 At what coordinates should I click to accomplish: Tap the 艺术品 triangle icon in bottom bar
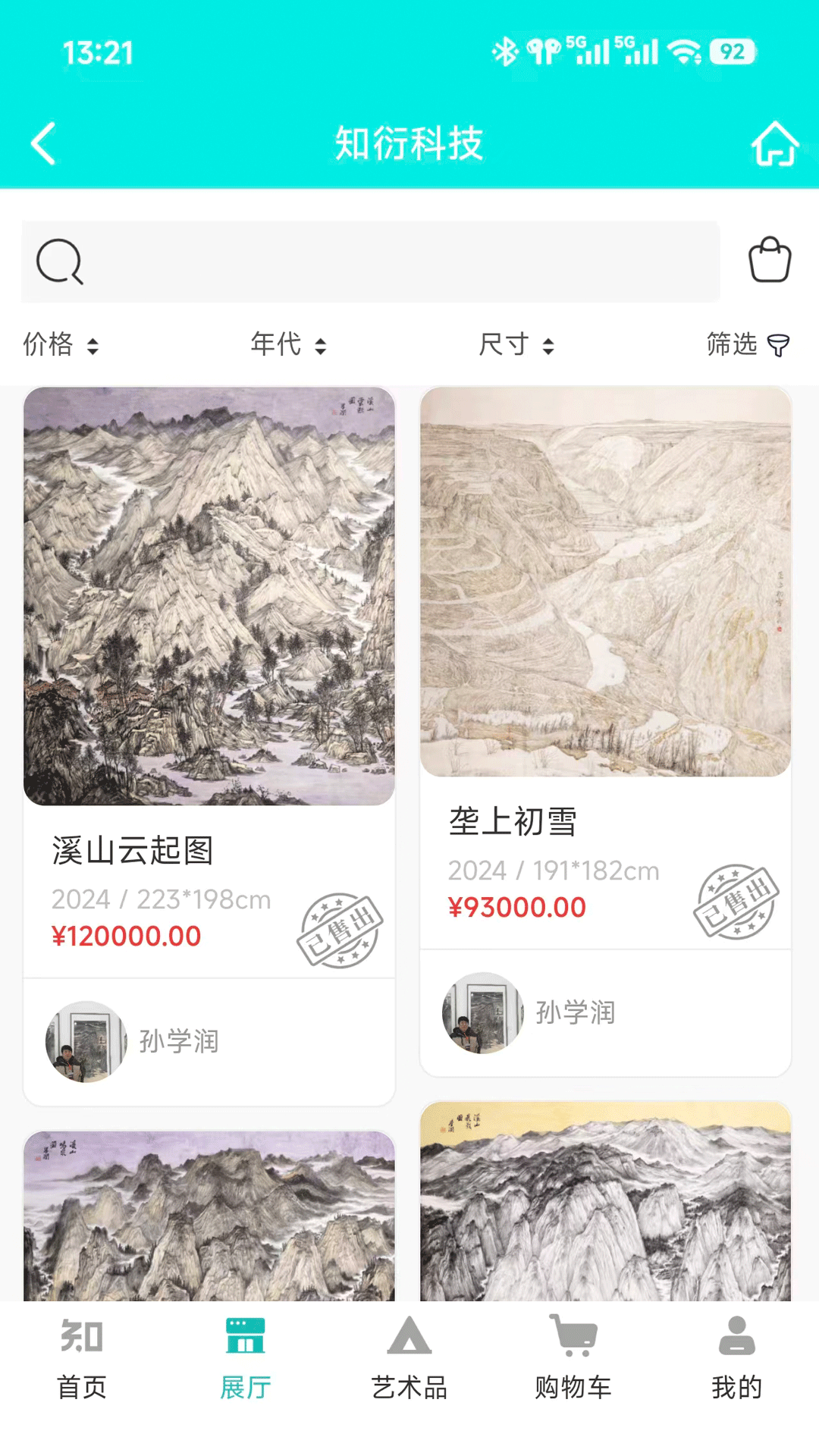coord(409,1335)
